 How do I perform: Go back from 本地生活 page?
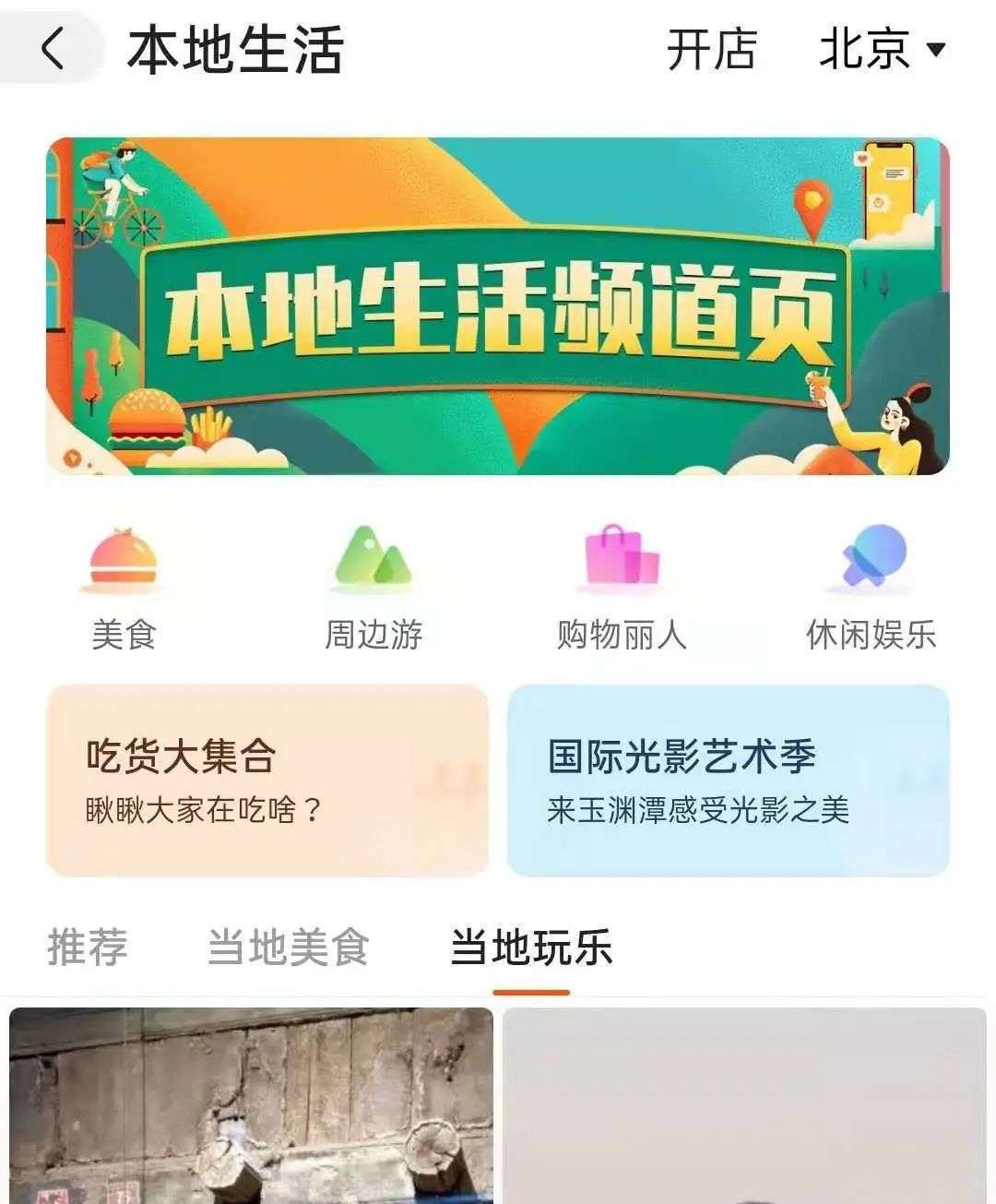point(53,49)
